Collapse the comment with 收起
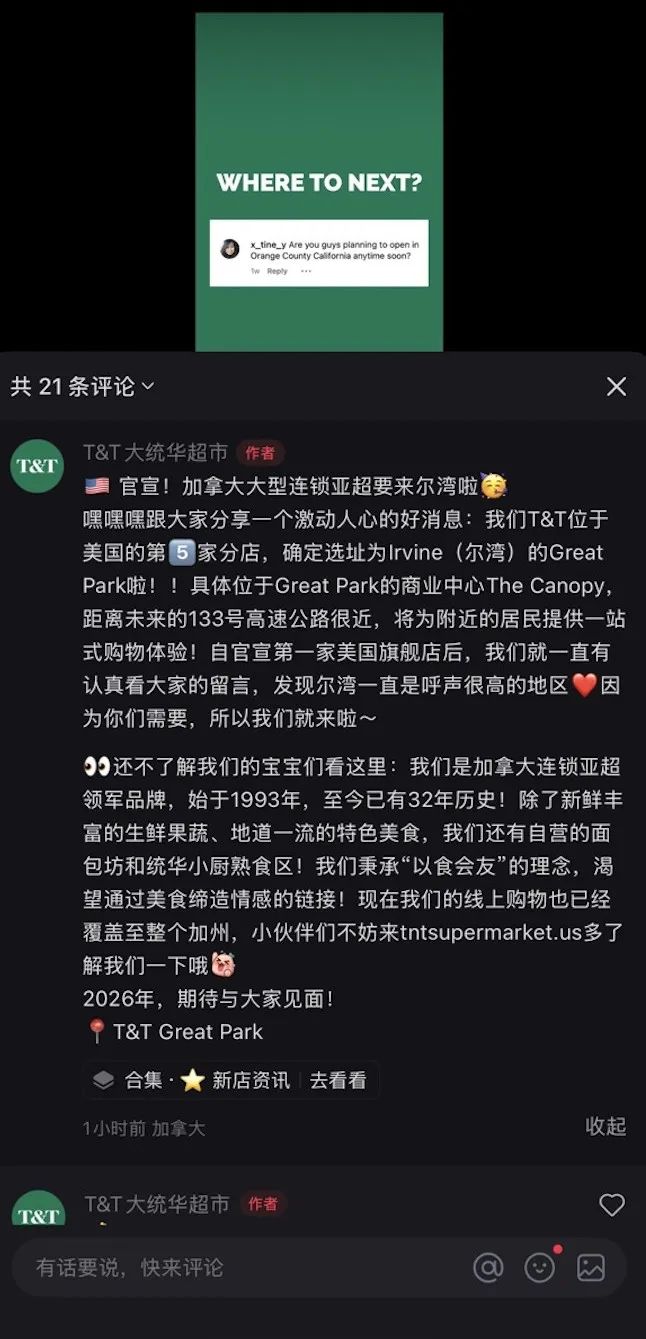 click(606, 1127)
